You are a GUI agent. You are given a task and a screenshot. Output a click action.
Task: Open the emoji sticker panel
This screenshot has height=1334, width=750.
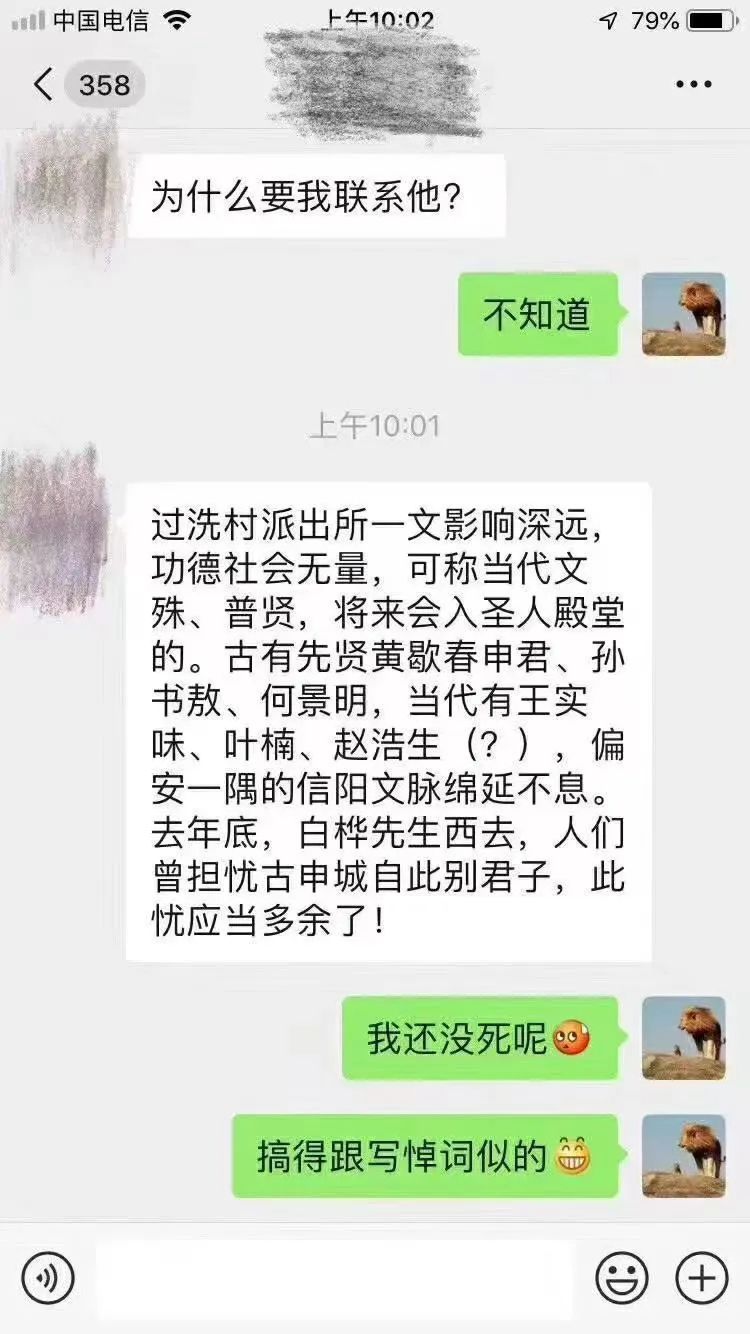[x=622, y=1277]
